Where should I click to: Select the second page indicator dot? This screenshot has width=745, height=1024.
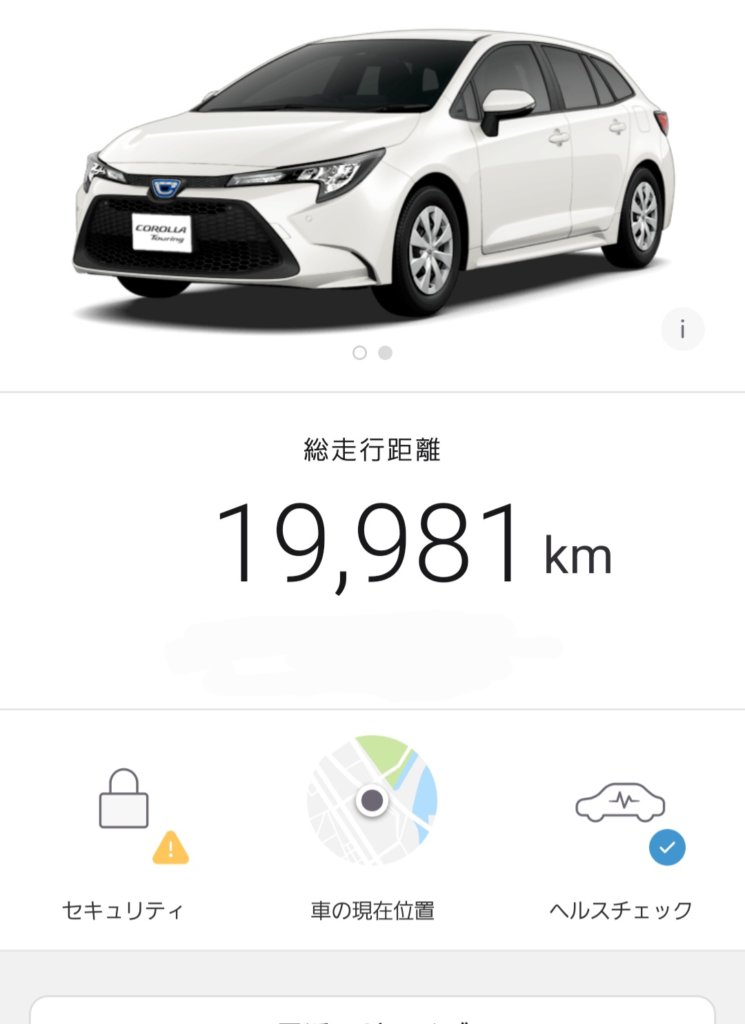point(386,352)
